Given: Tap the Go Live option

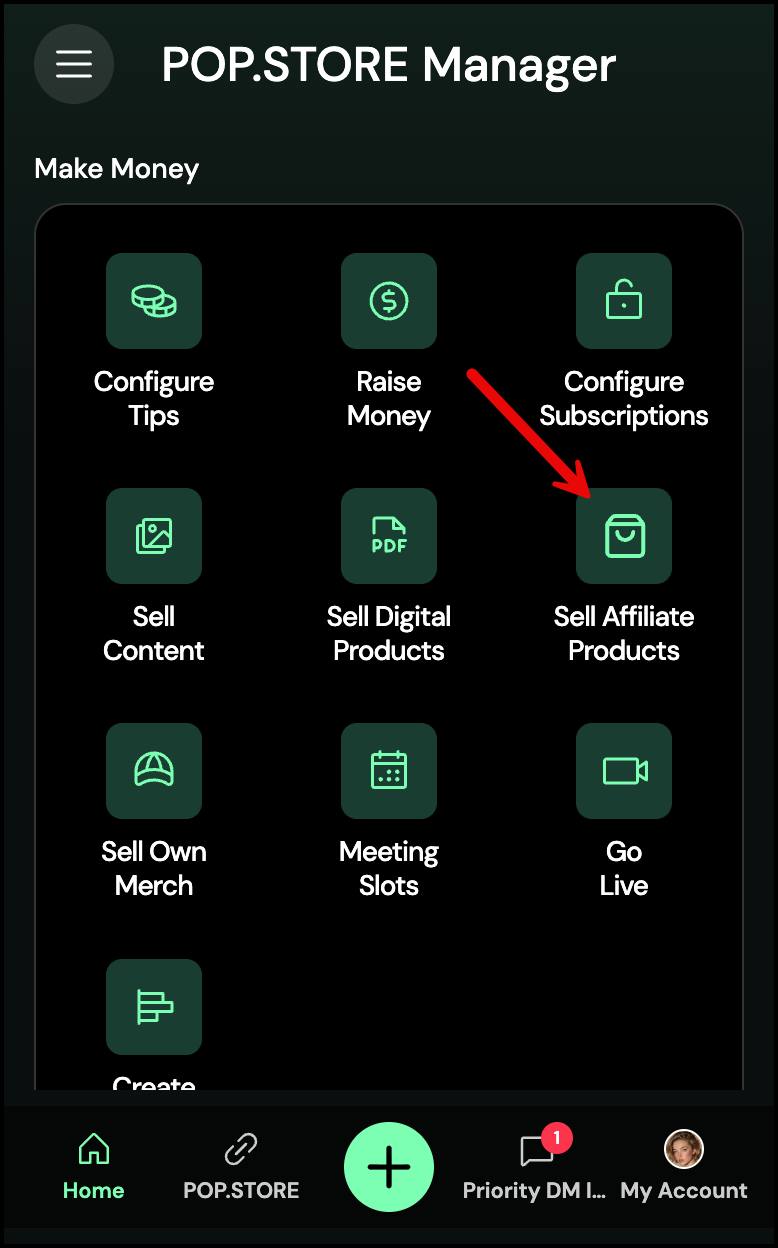Looking at the screenshot, I should click(623, 771).
